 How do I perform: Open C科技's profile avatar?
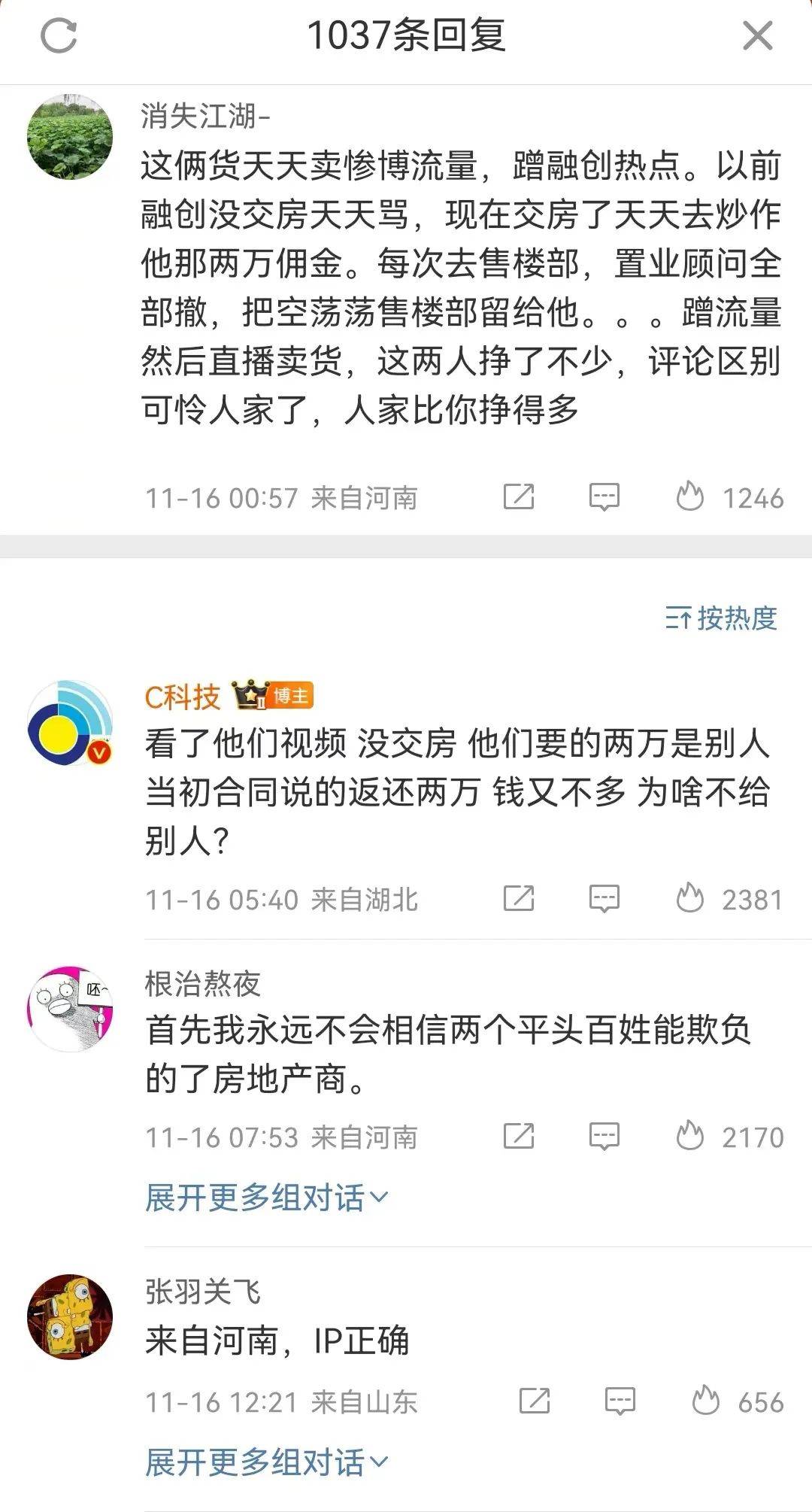[70, 723]
